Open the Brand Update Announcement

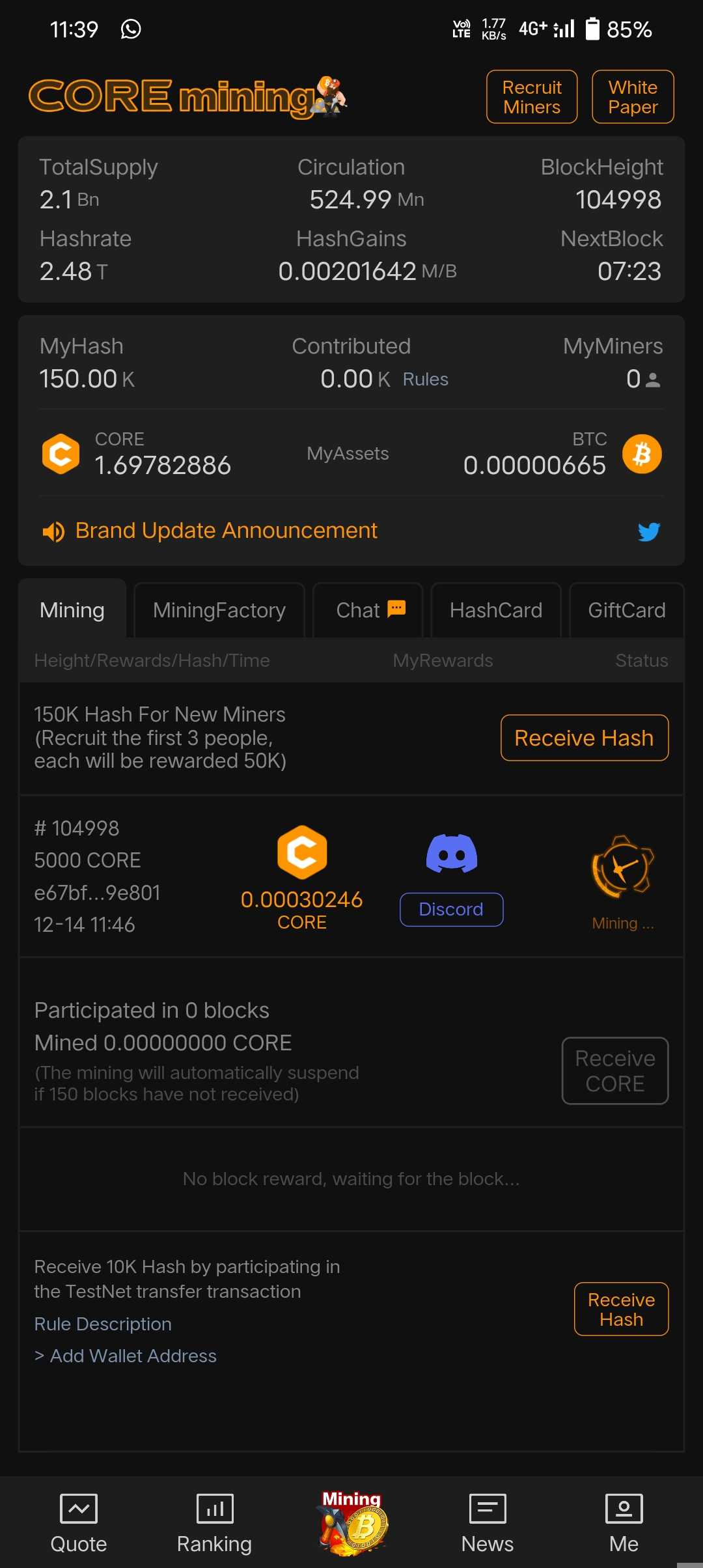point(226,531)
